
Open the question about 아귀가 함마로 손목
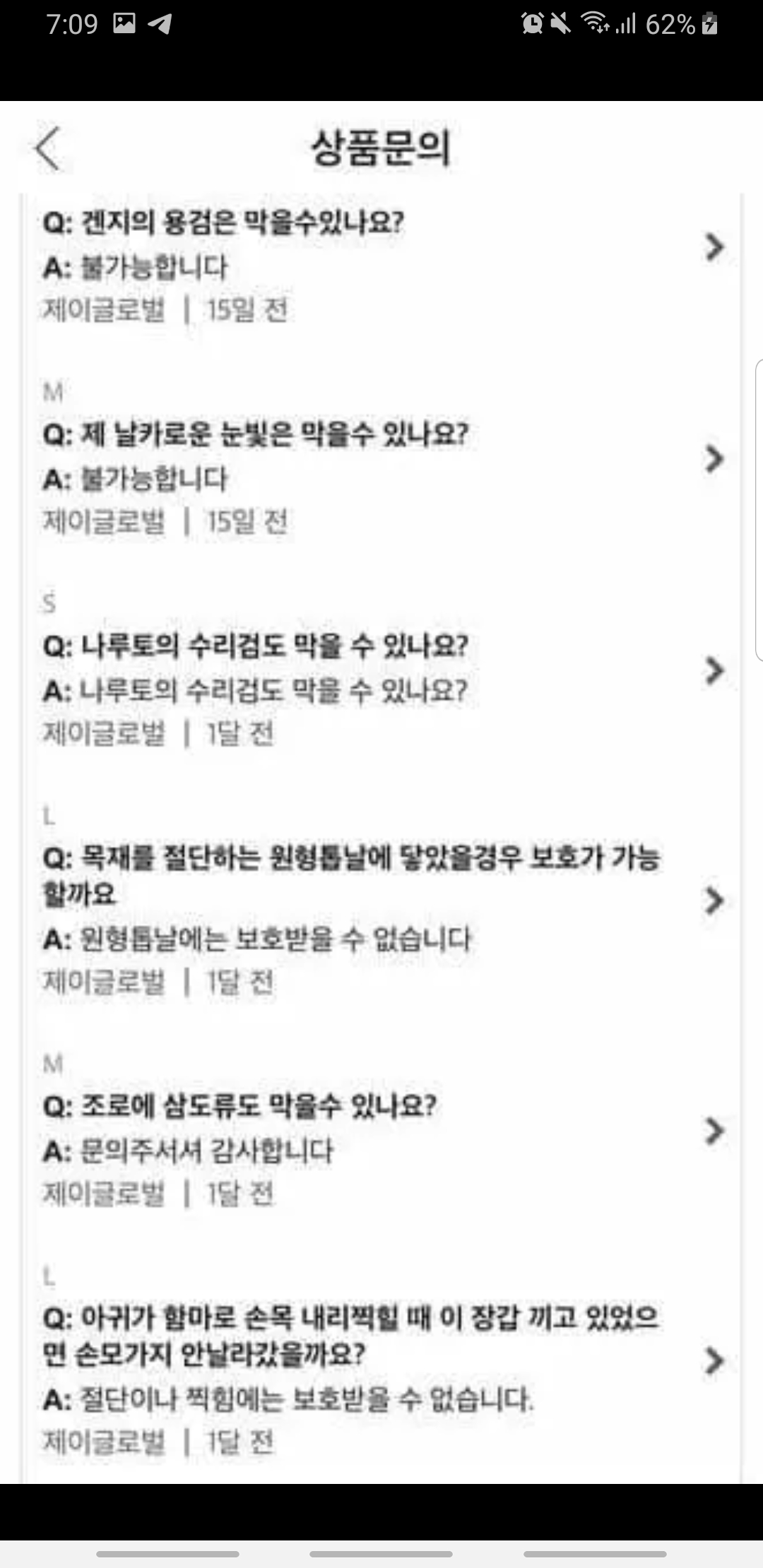click(x=714, y=1361)
